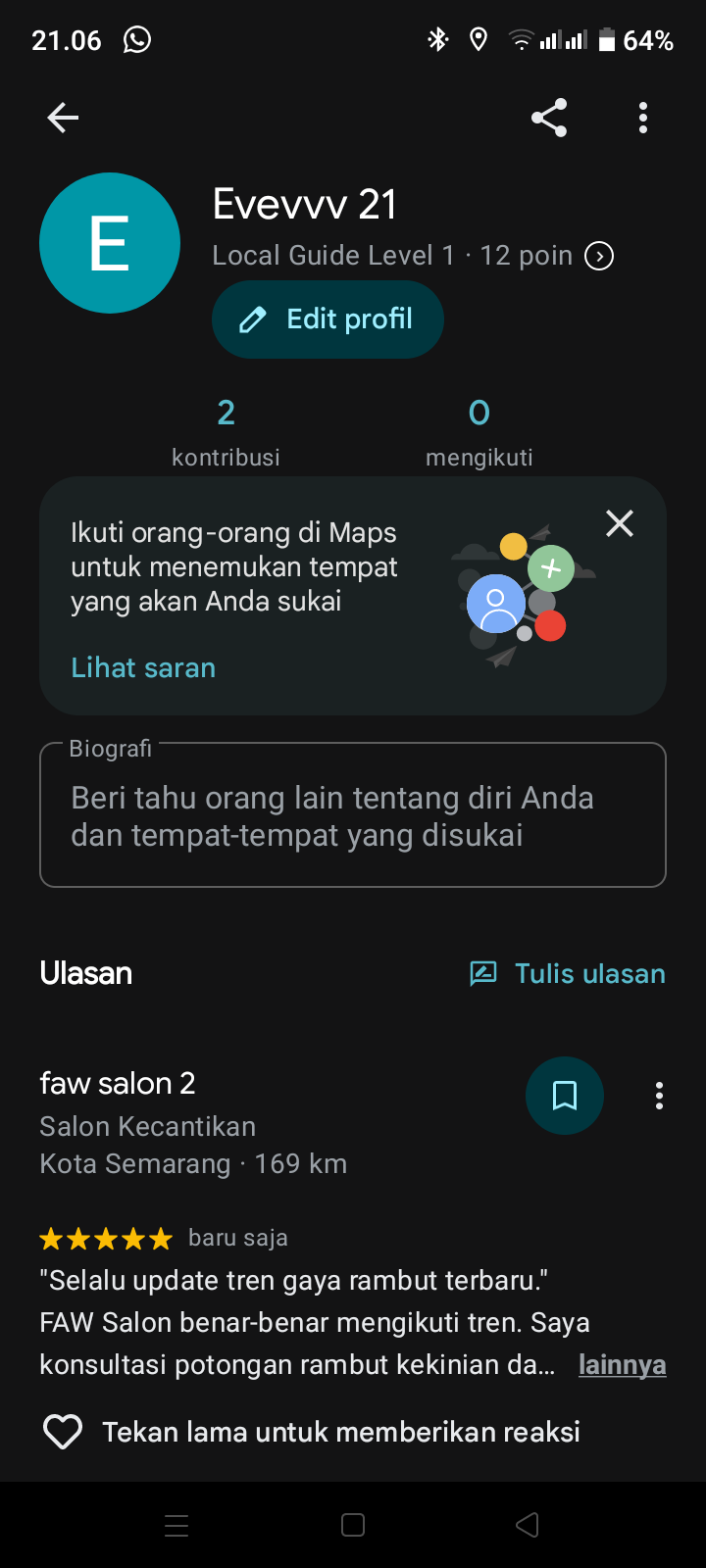Tap the heart reaction icon
The image size is (706, 1568).
(x=63, y=1432)
